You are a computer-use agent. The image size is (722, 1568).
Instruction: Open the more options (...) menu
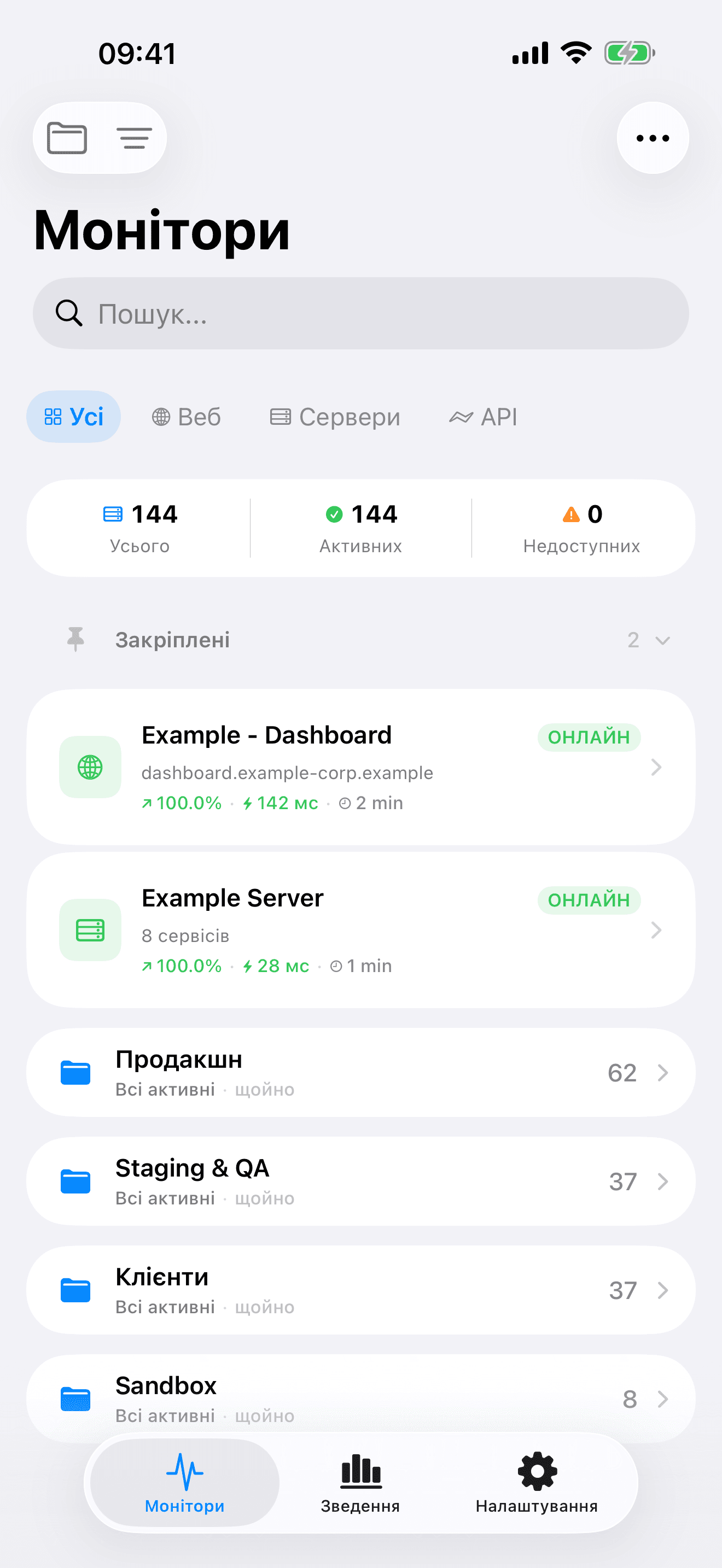652,138
